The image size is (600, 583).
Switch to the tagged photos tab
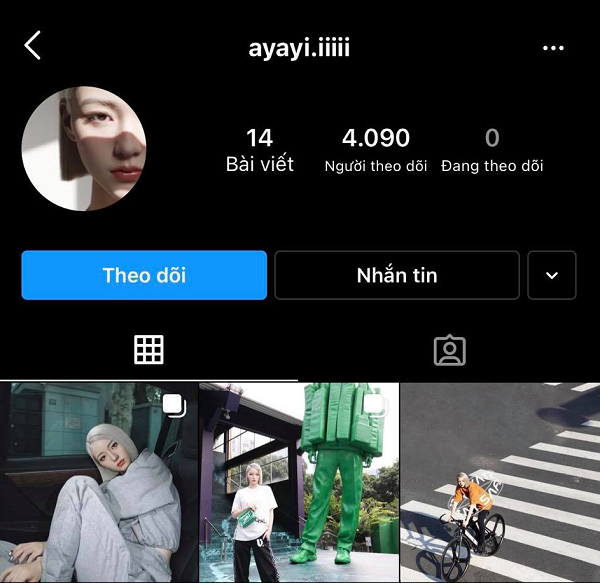tap(450, 350)
